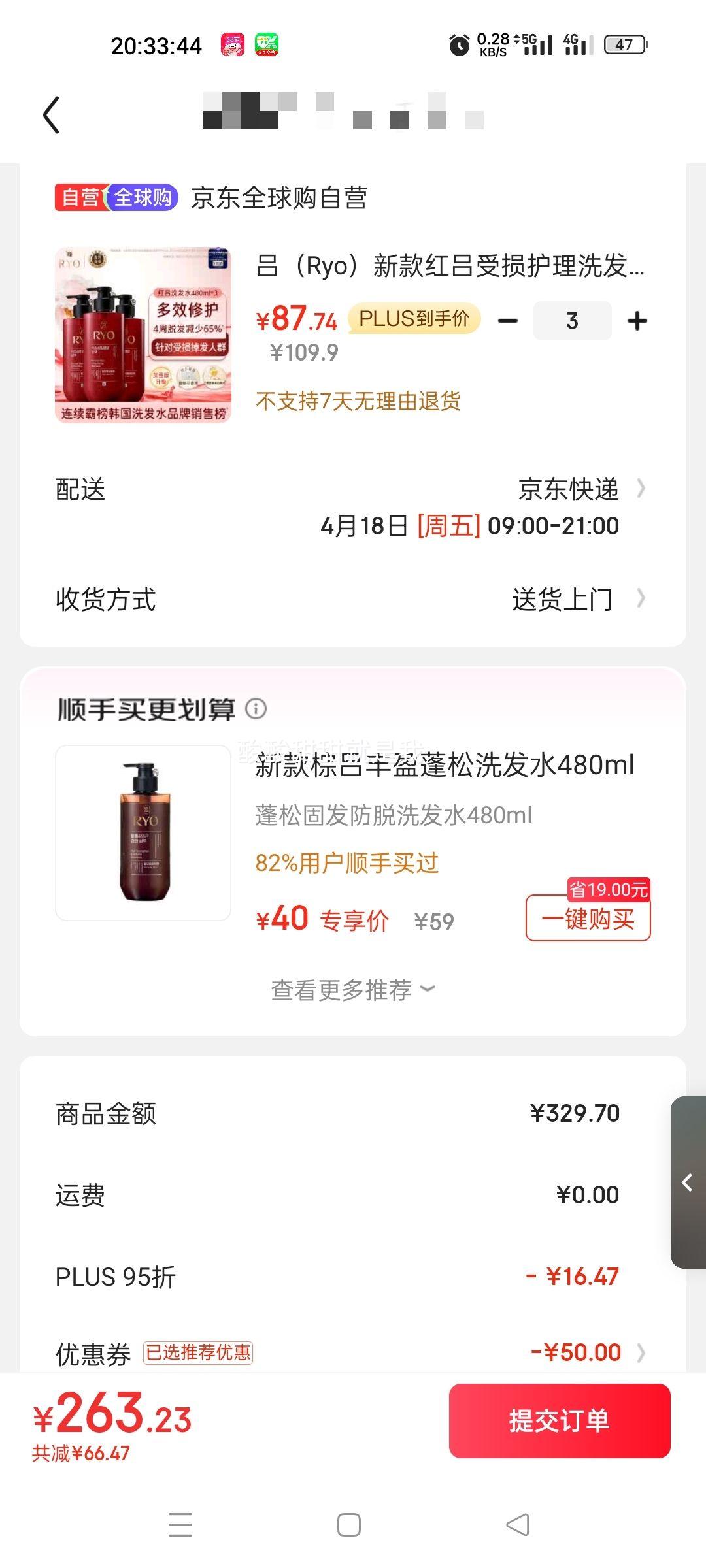Tap the back arrow at top left
This screenshot has width=706, height=1568.
click(51, 114)
